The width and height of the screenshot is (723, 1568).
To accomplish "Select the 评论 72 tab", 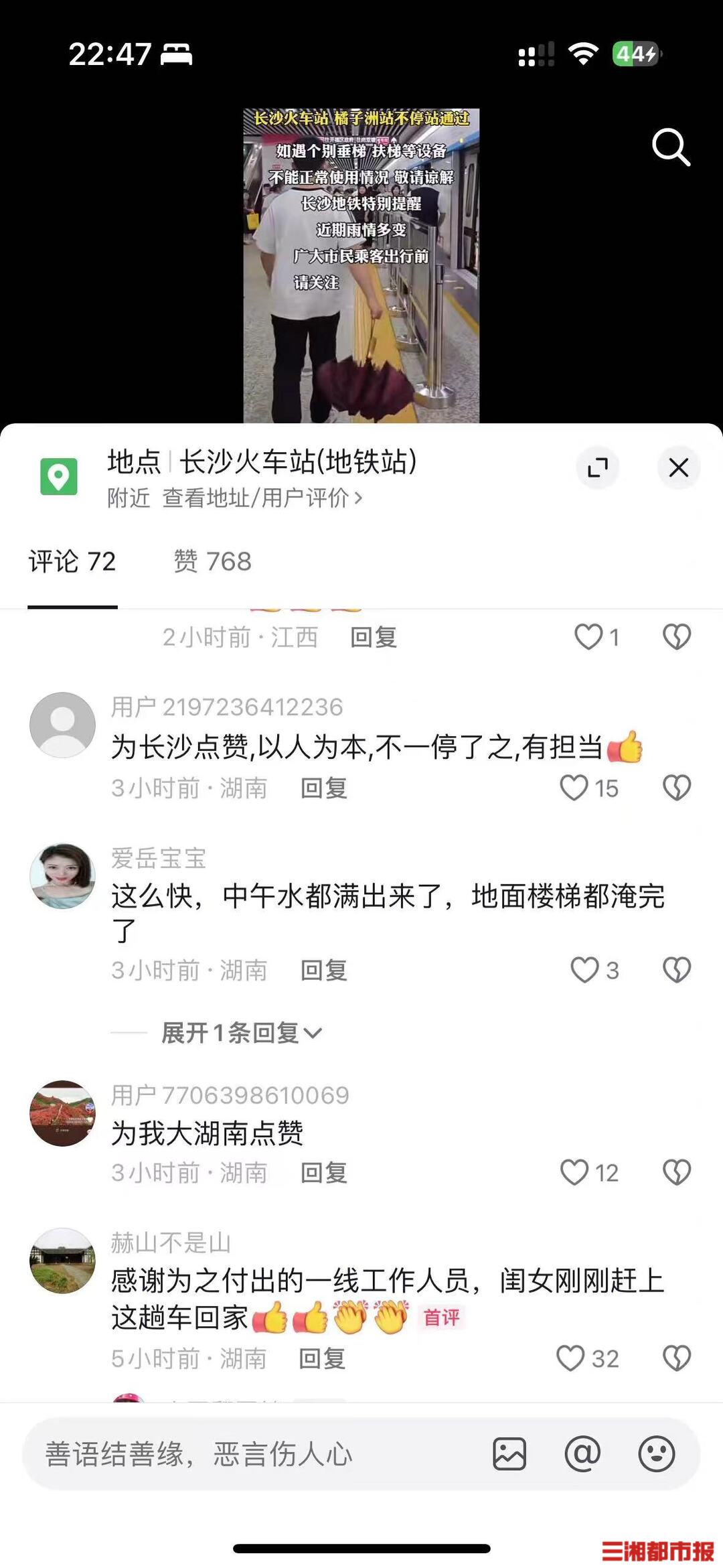I will tap(72, 561).
